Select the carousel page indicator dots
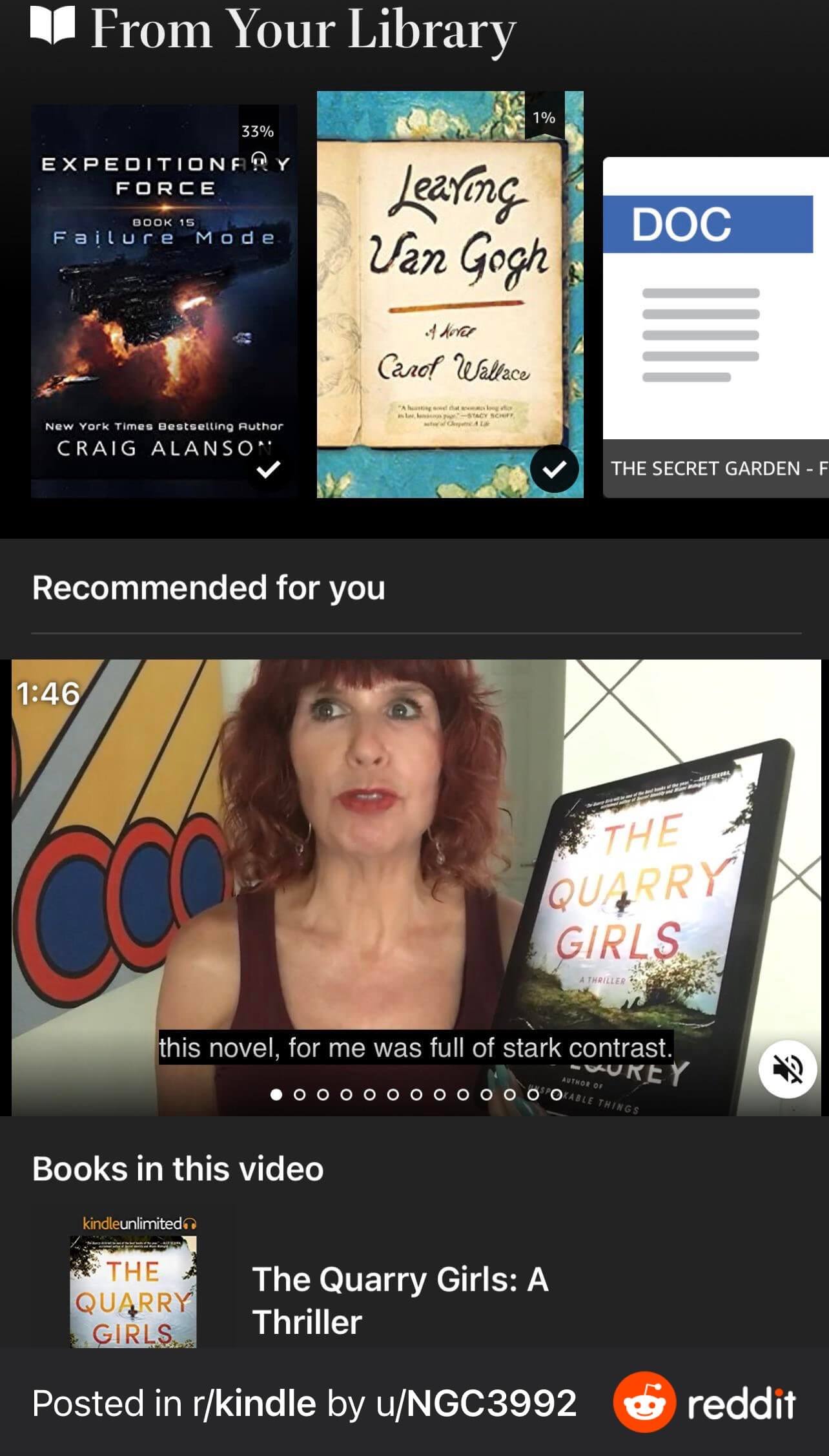Image resolution: width=829 pixels, height=1456 pixels. [x=416, y=1094]
